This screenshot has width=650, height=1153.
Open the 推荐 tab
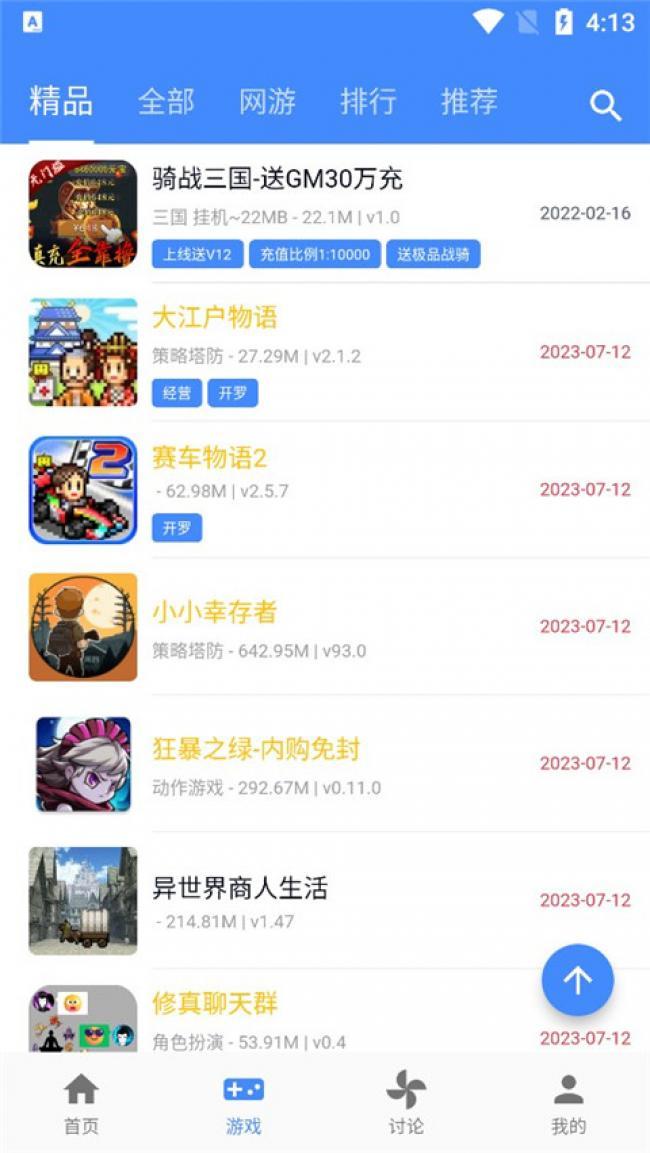tap(469, 102)
